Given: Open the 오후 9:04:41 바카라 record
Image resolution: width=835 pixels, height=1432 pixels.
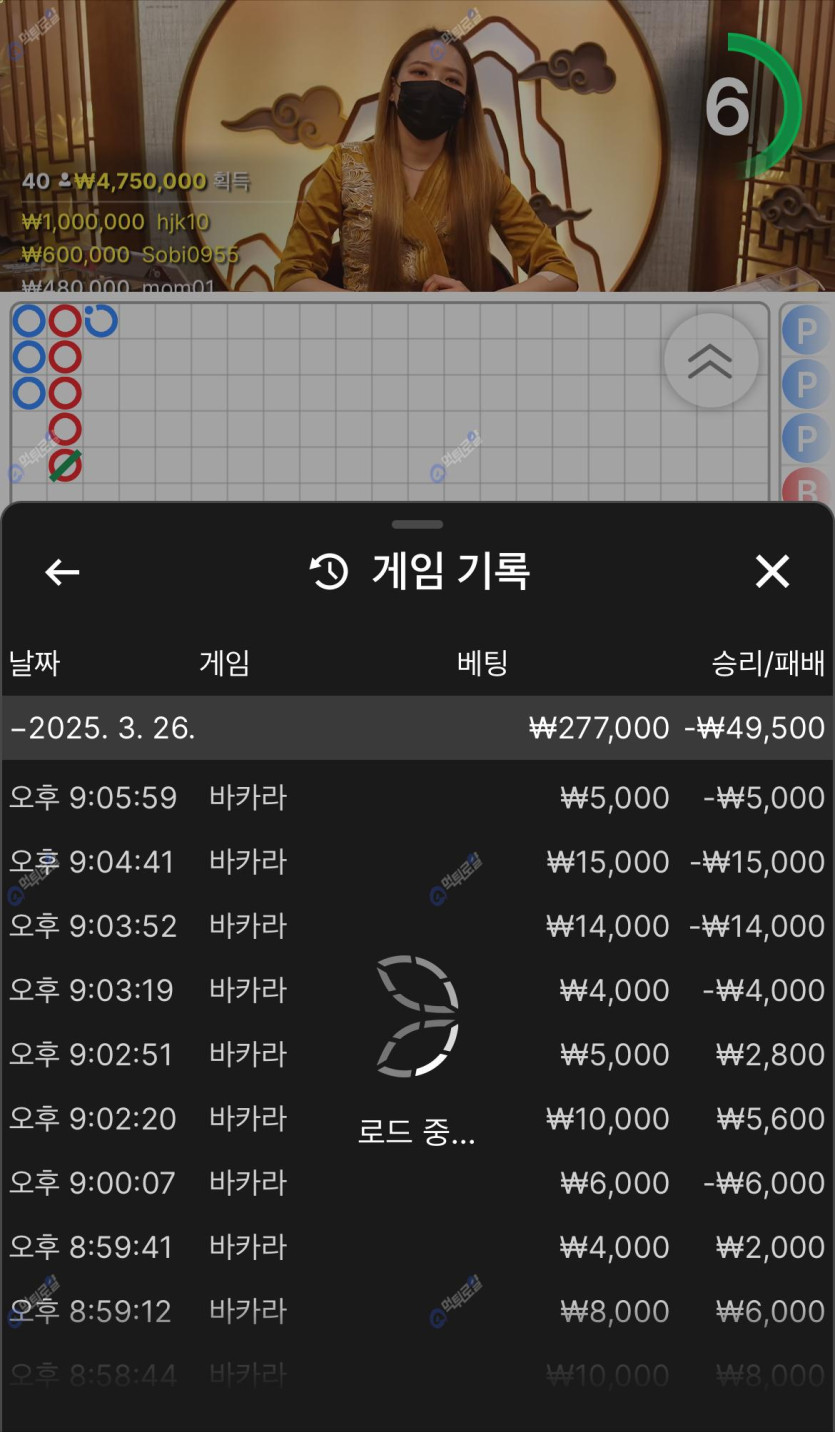Looking at the screenshot, I should point(417,862).
